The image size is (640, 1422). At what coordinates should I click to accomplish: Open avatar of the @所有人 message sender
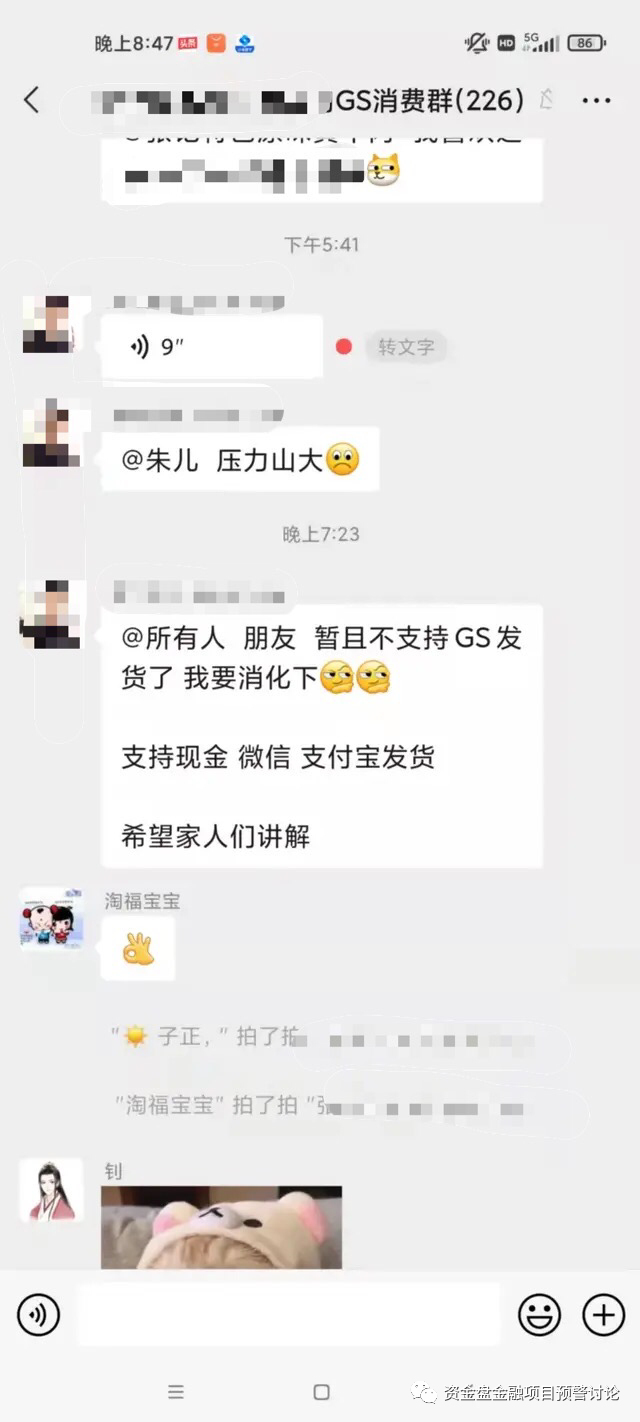[51, 614]
